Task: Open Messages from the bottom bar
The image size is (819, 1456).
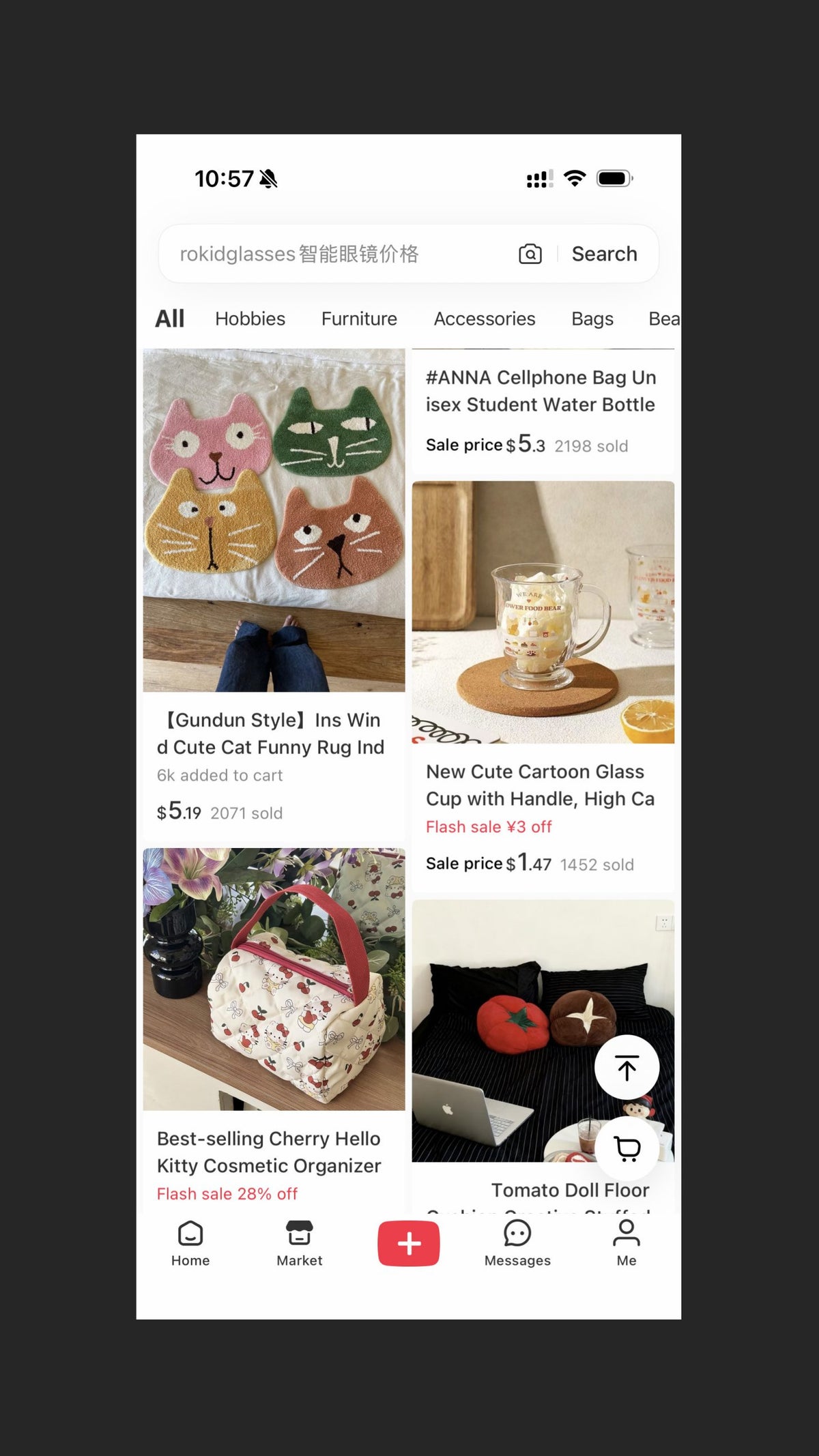Action: (517, 1242)
